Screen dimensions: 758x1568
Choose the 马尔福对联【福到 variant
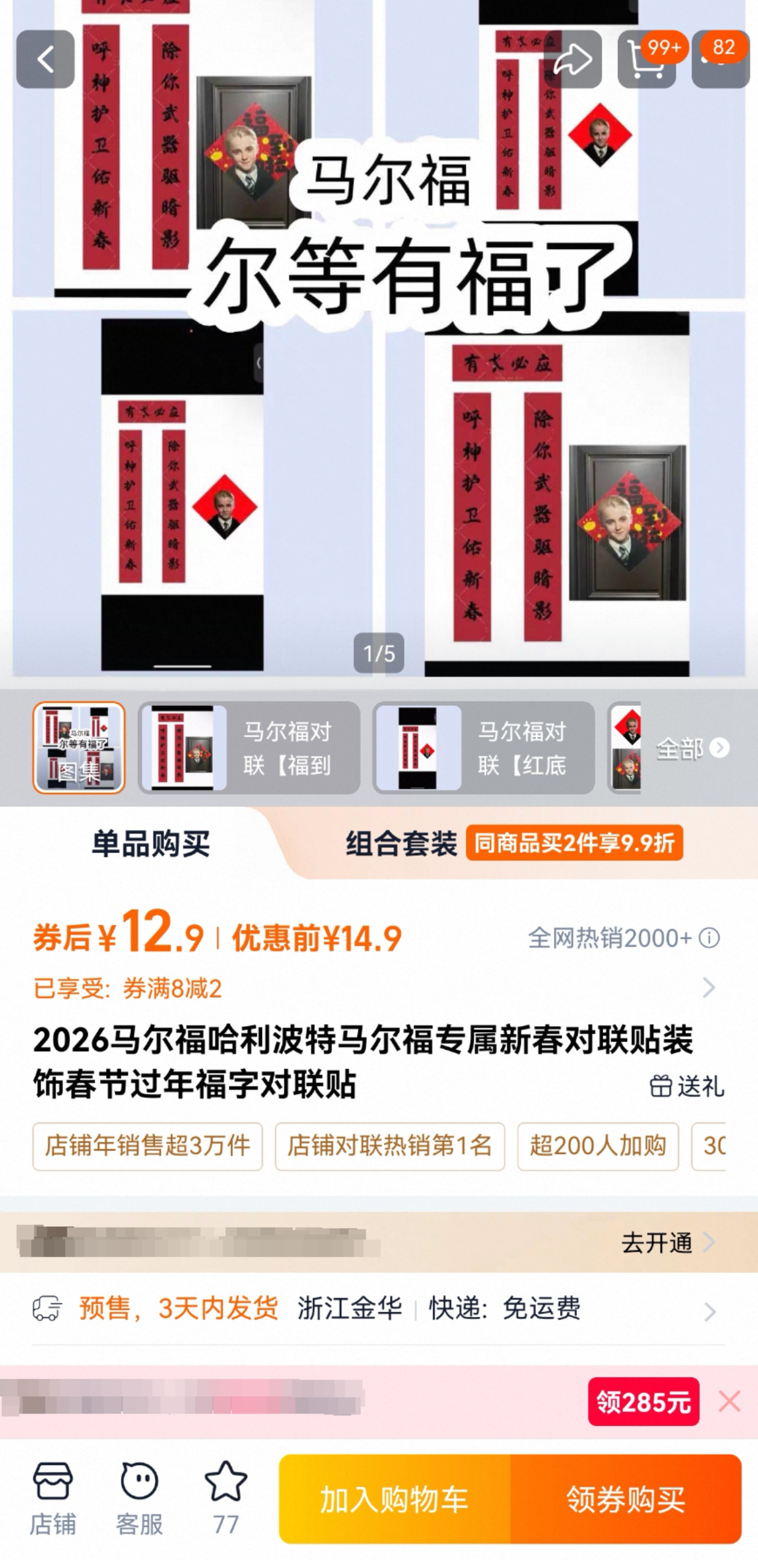click(x=248, y=748)
